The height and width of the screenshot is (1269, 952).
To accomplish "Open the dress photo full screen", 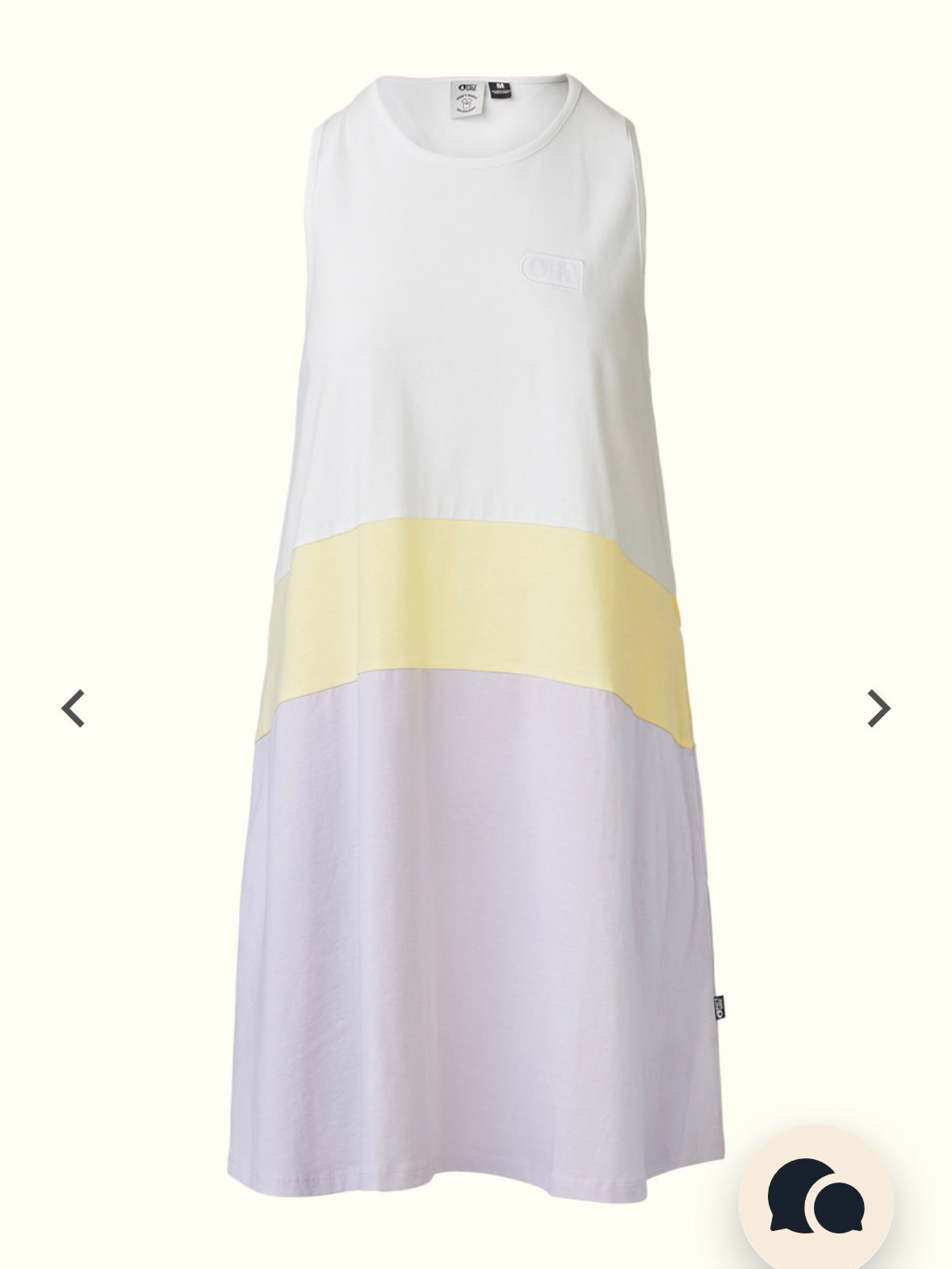I will click(x=476, y=565).
